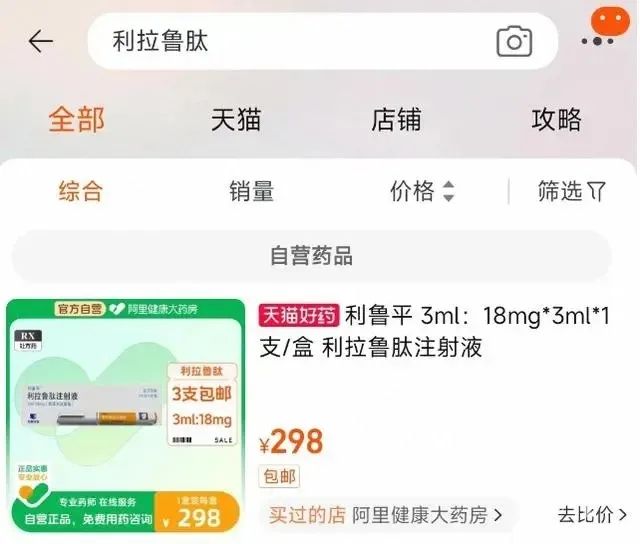The height and width of the screenshot is (544, 640).
Task: Switch to the 全部 tab
Action: click(76, 120)
